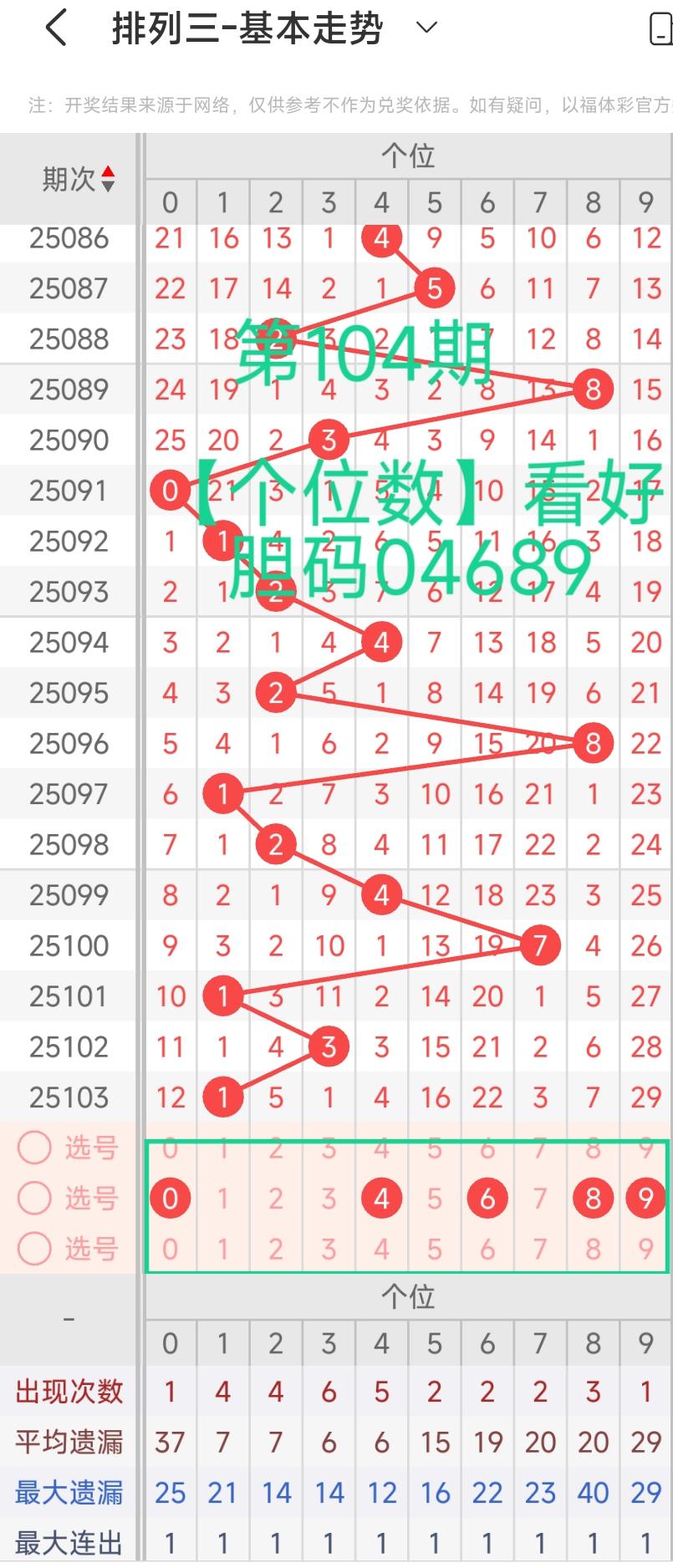This screenshot has height=1568, width=673.
Task: Open the 排列三-基本走势 chart type dropdown
Action: click(426, 28)
